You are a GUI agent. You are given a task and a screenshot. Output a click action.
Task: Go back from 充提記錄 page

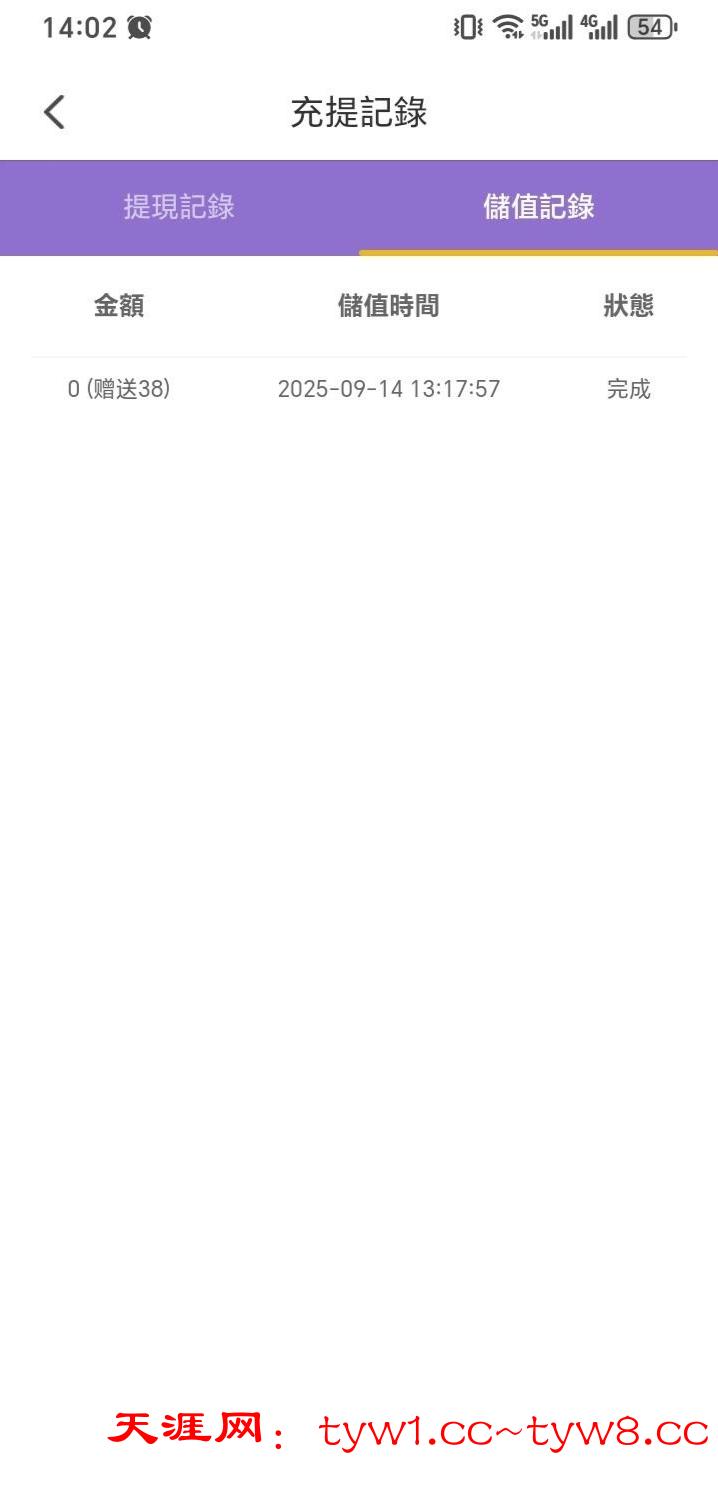tap(54, 112)
